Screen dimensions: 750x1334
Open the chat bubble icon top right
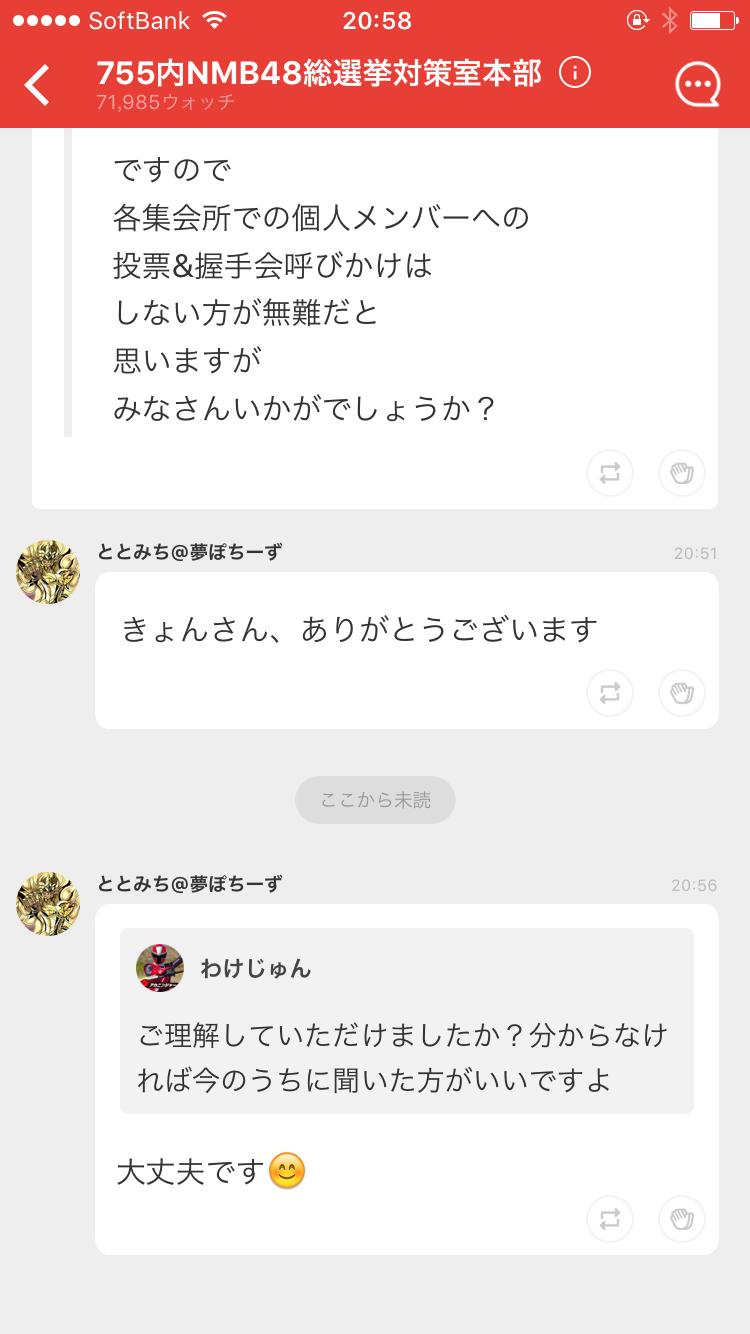pyautogui.click(x=699, y=83)
